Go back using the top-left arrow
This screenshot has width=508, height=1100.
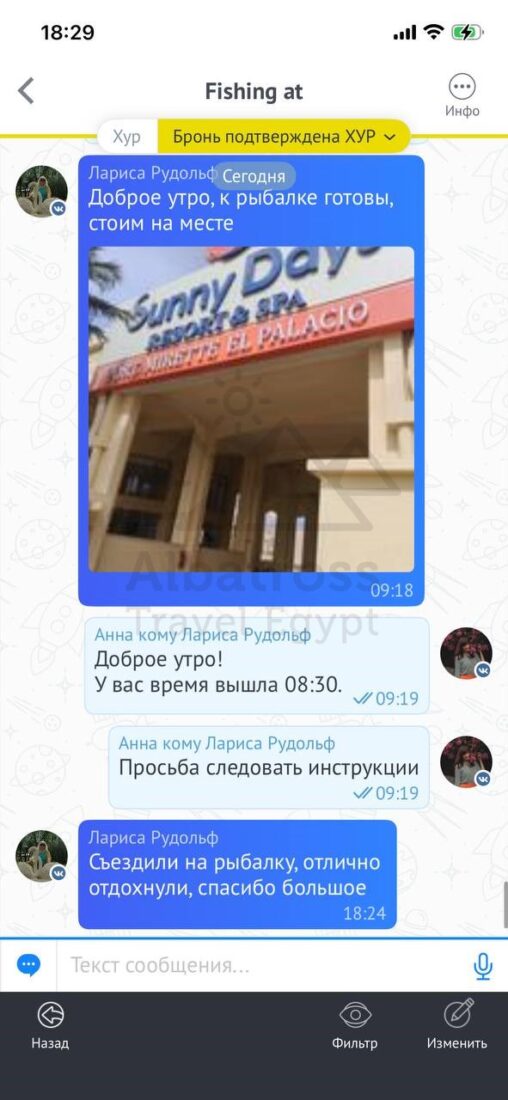26,91
